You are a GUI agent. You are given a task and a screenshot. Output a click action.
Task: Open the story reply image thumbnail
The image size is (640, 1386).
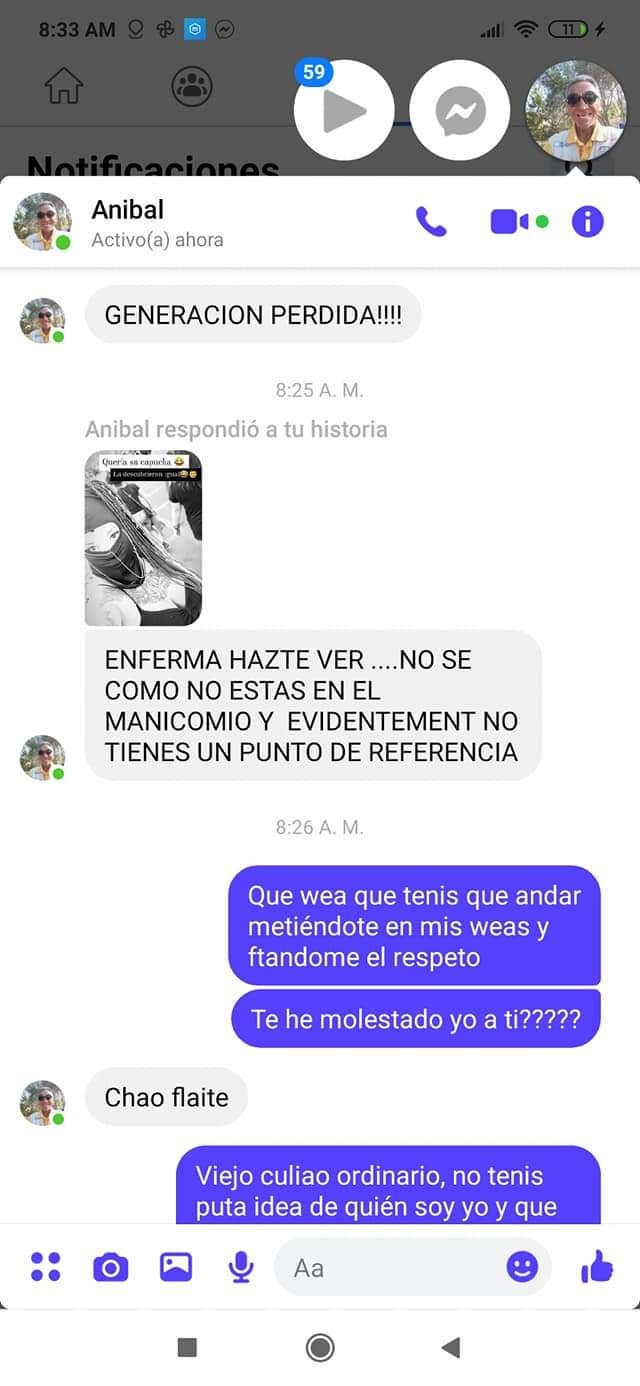coord(143,537)
